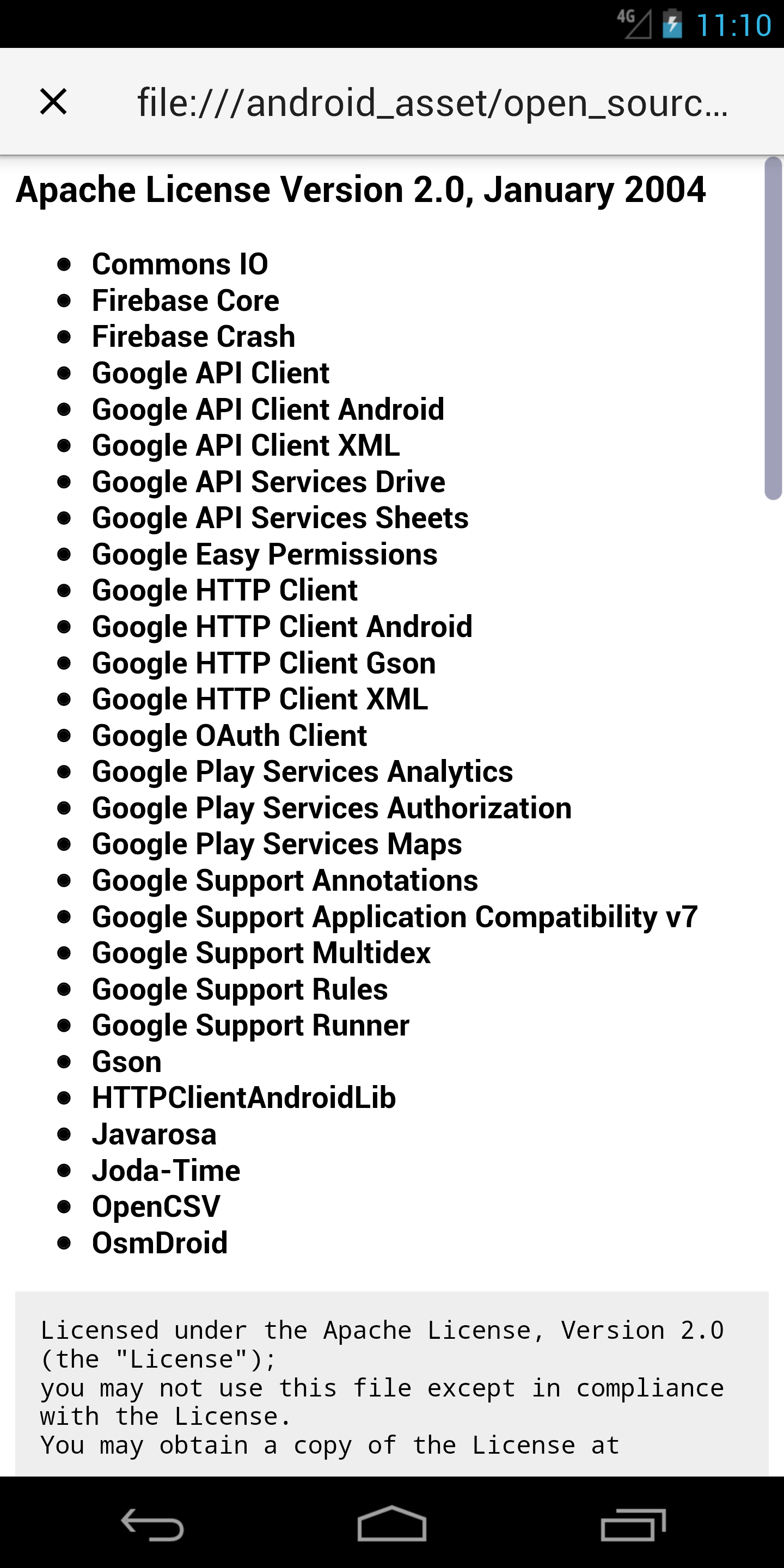Tap the battery charging icon in status bar
Viewport: 784px width, 1568px height.
[x=673, y=23]
